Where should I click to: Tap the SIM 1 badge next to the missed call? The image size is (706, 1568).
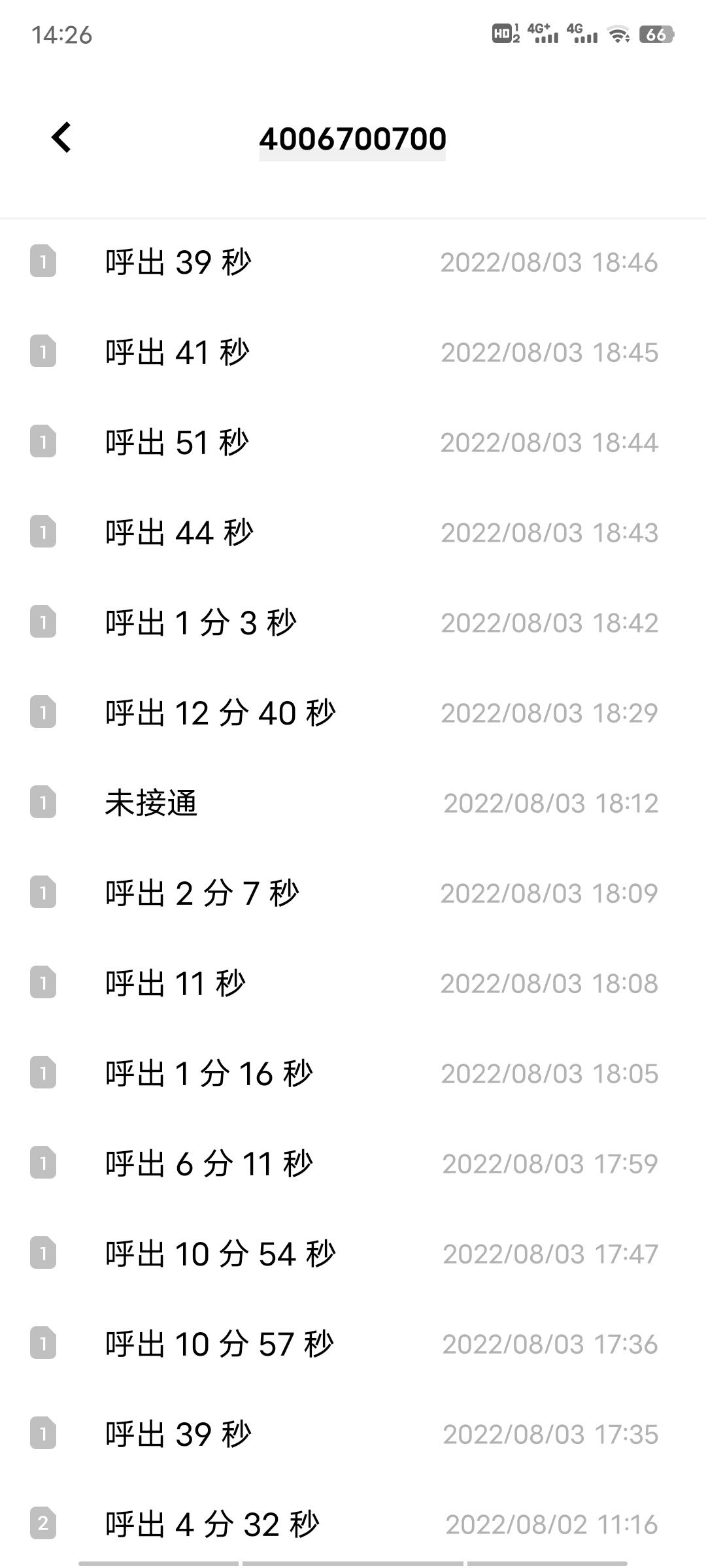[43, 803]
